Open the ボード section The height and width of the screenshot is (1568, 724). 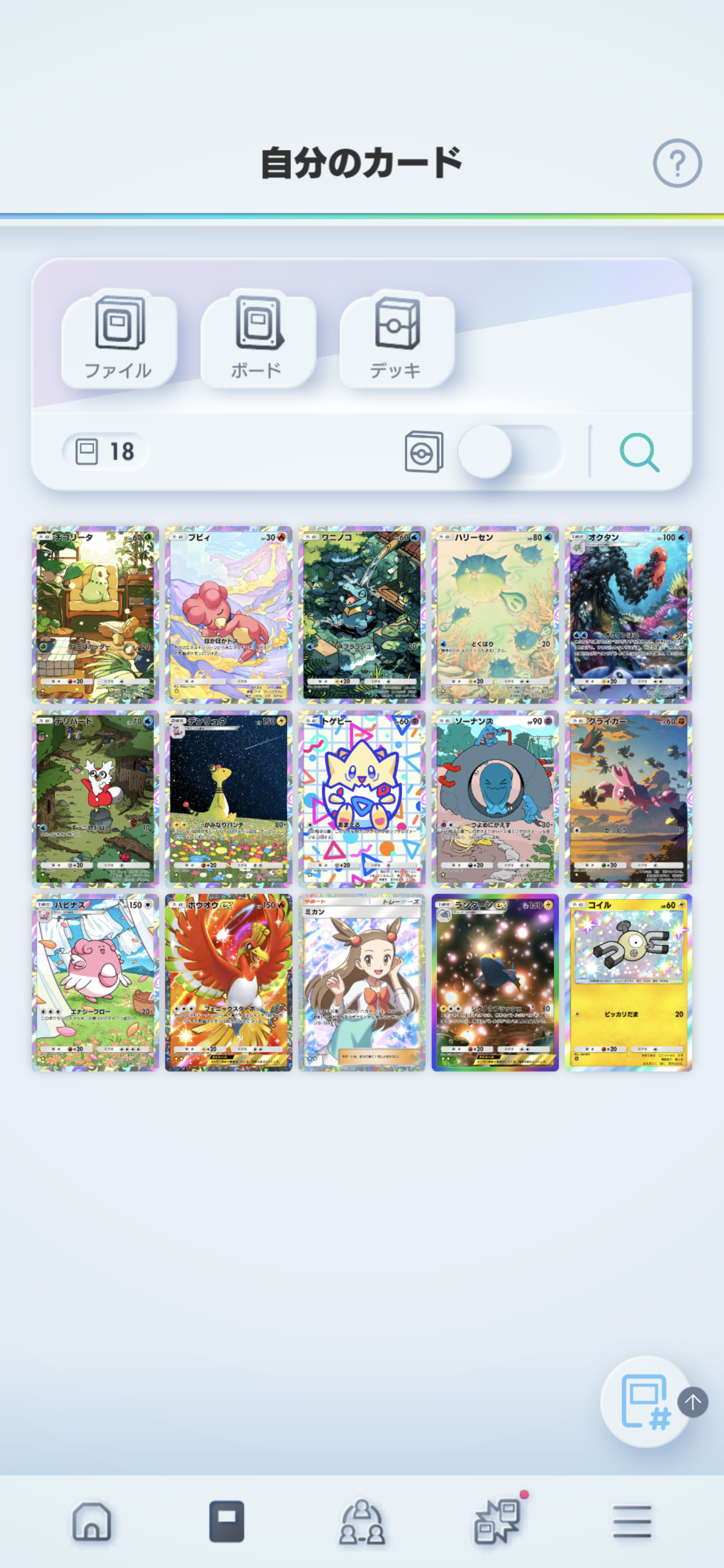[258, 338]
